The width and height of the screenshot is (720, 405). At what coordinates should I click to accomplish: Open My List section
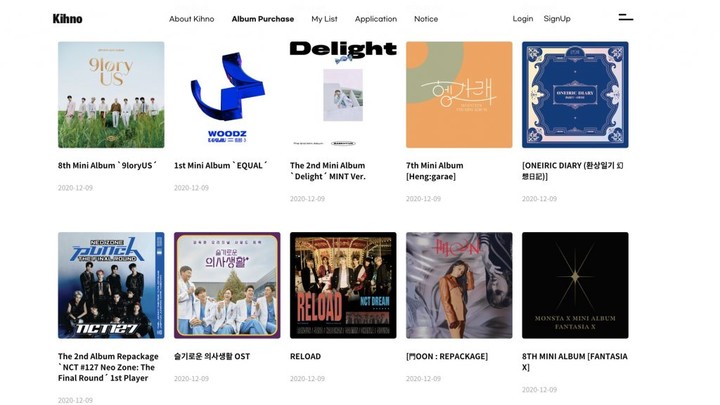(324, 19)
